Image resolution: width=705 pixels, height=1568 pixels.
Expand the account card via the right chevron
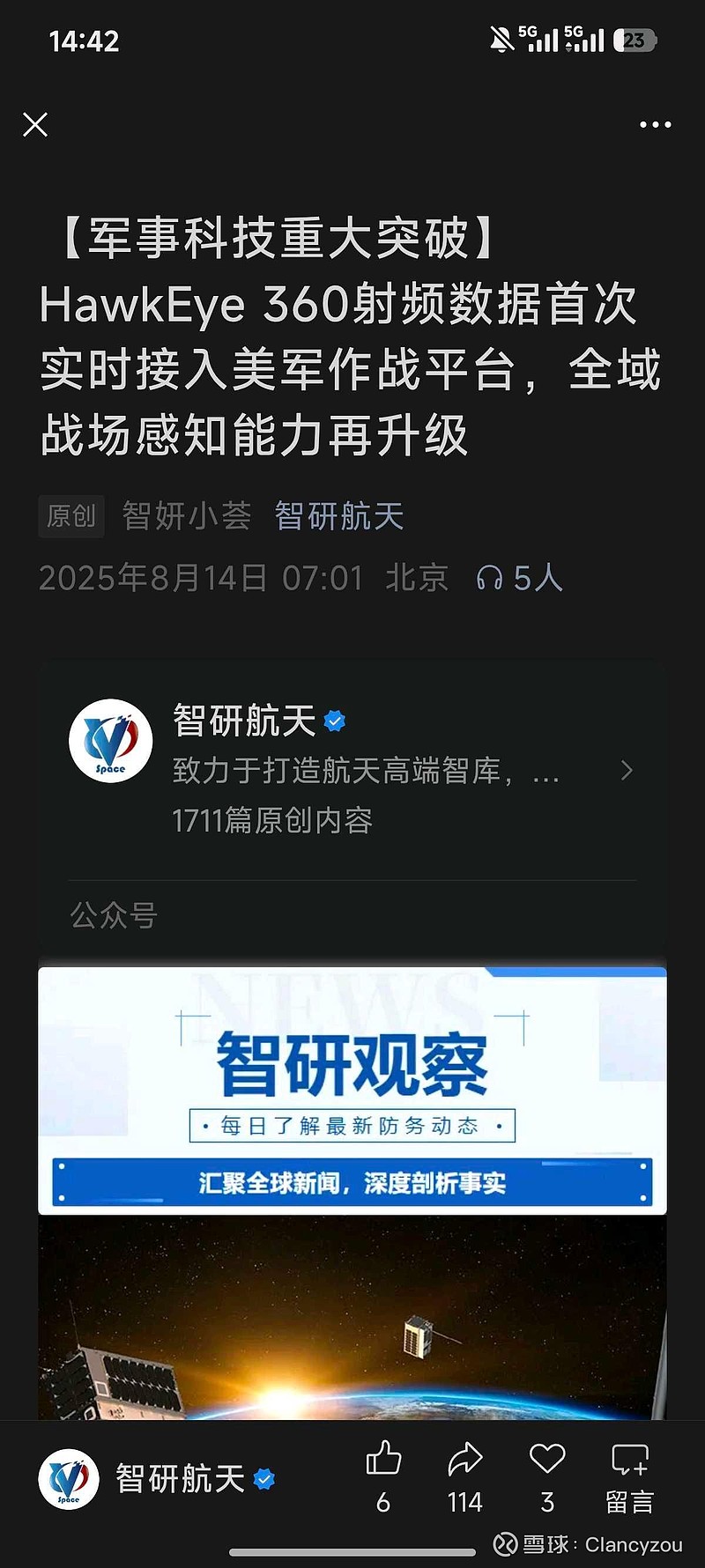click(627, 770)
